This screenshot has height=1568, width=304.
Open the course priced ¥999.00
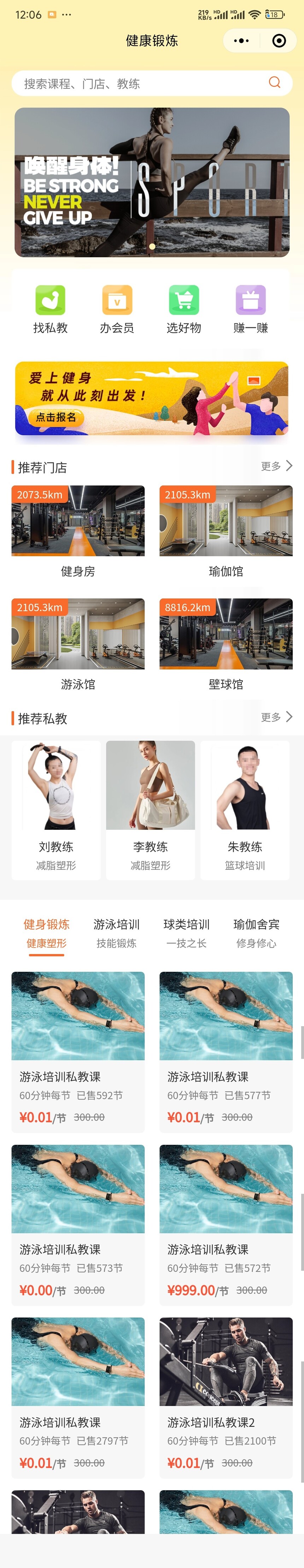[226, 1223]
